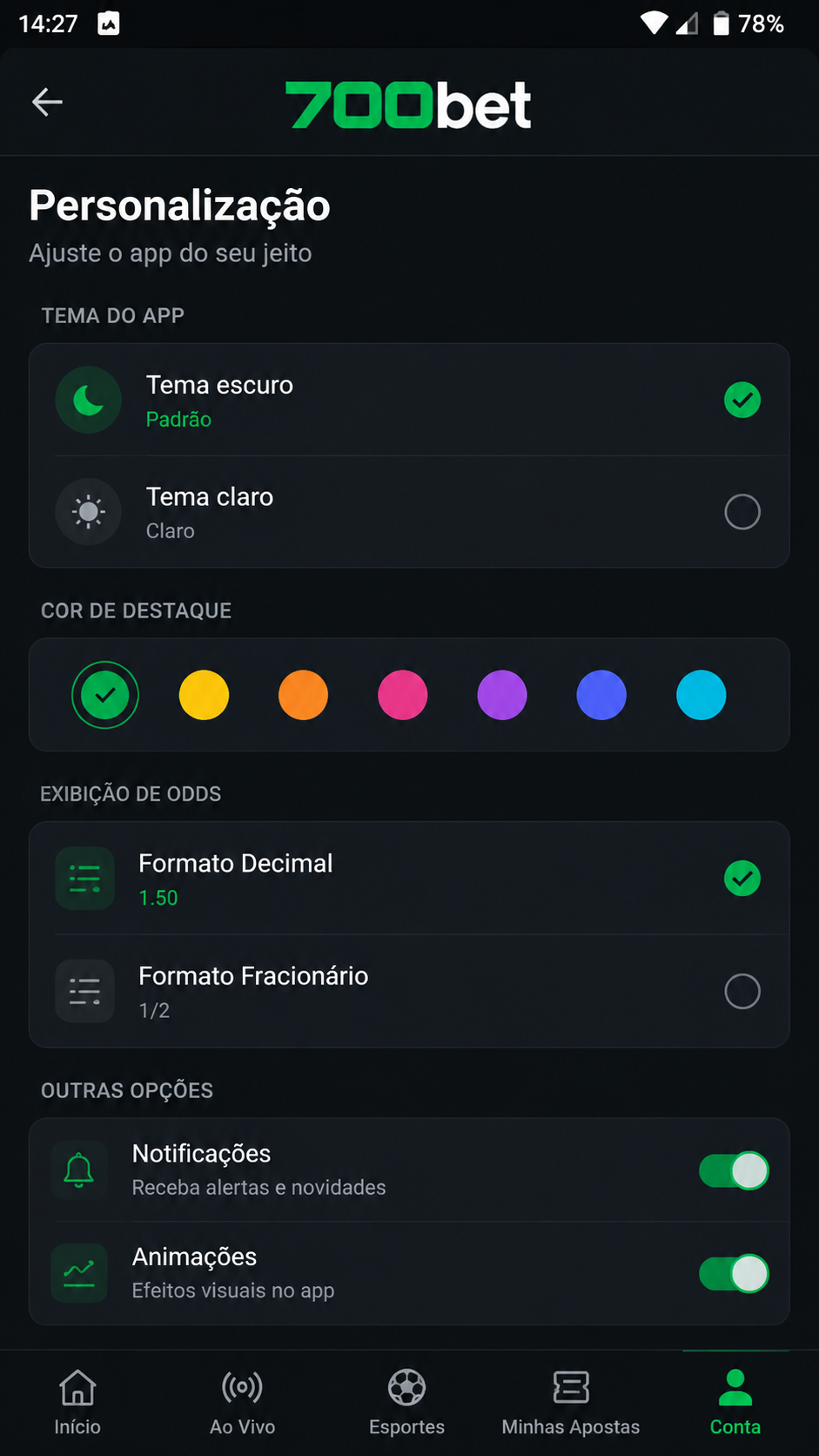Image resolution: width=819 pixels, height=1456 pixels.
Task: Switch to Tema claro
Action: pyautogui.click(x=409, y=512)
